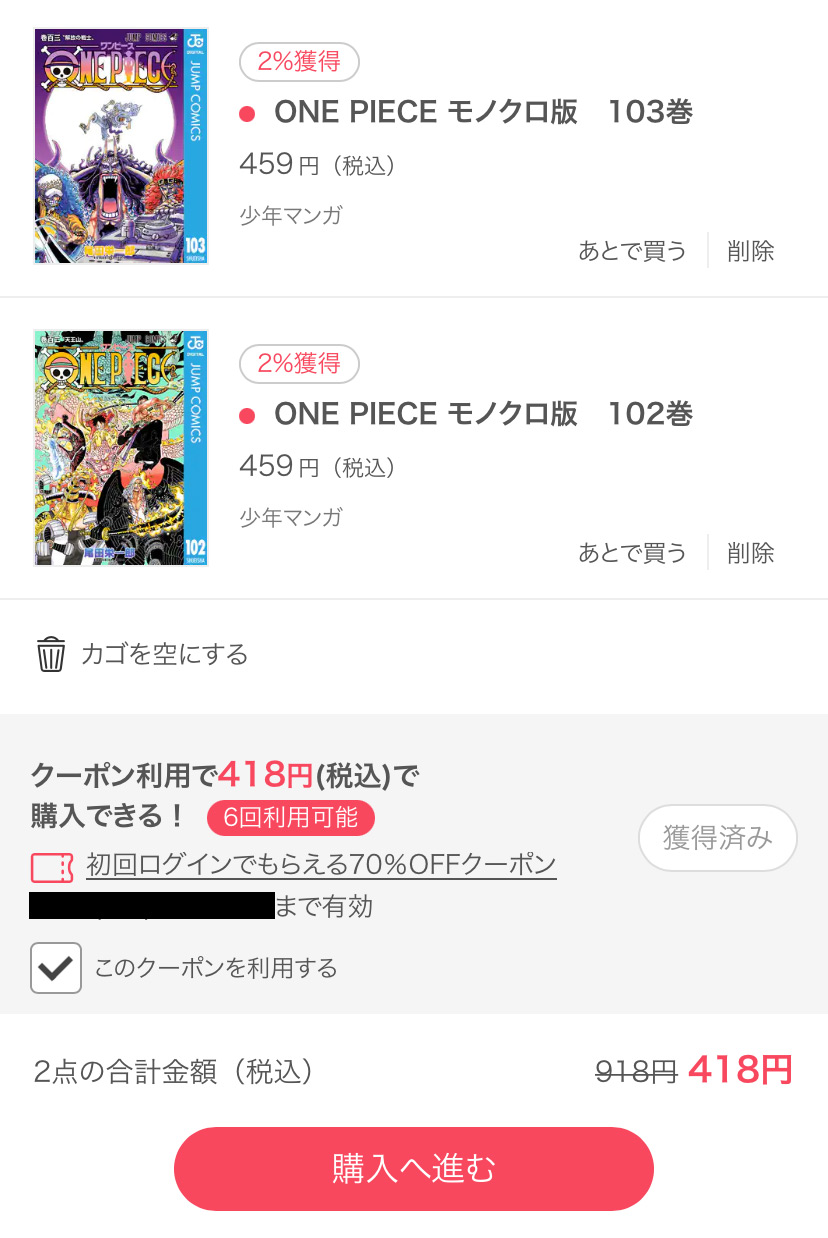828x1238 pixels.
Task: Enable the coupon usage checkbox
Action: (x=56, y=968)
